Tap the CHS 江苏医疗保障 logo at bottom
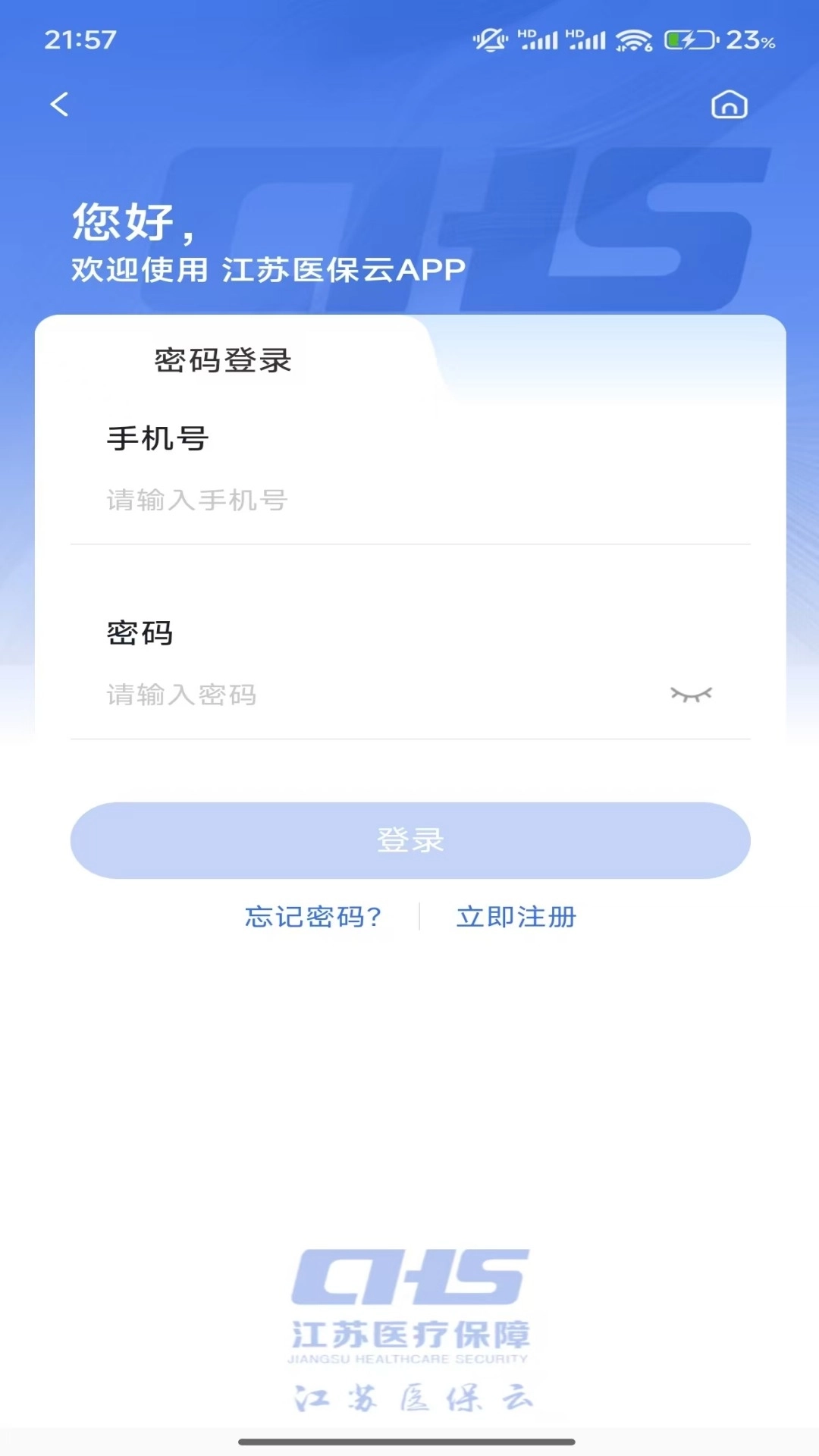Image resolution: width=819 pixels, height=1456 pixels. (409, 1304)
